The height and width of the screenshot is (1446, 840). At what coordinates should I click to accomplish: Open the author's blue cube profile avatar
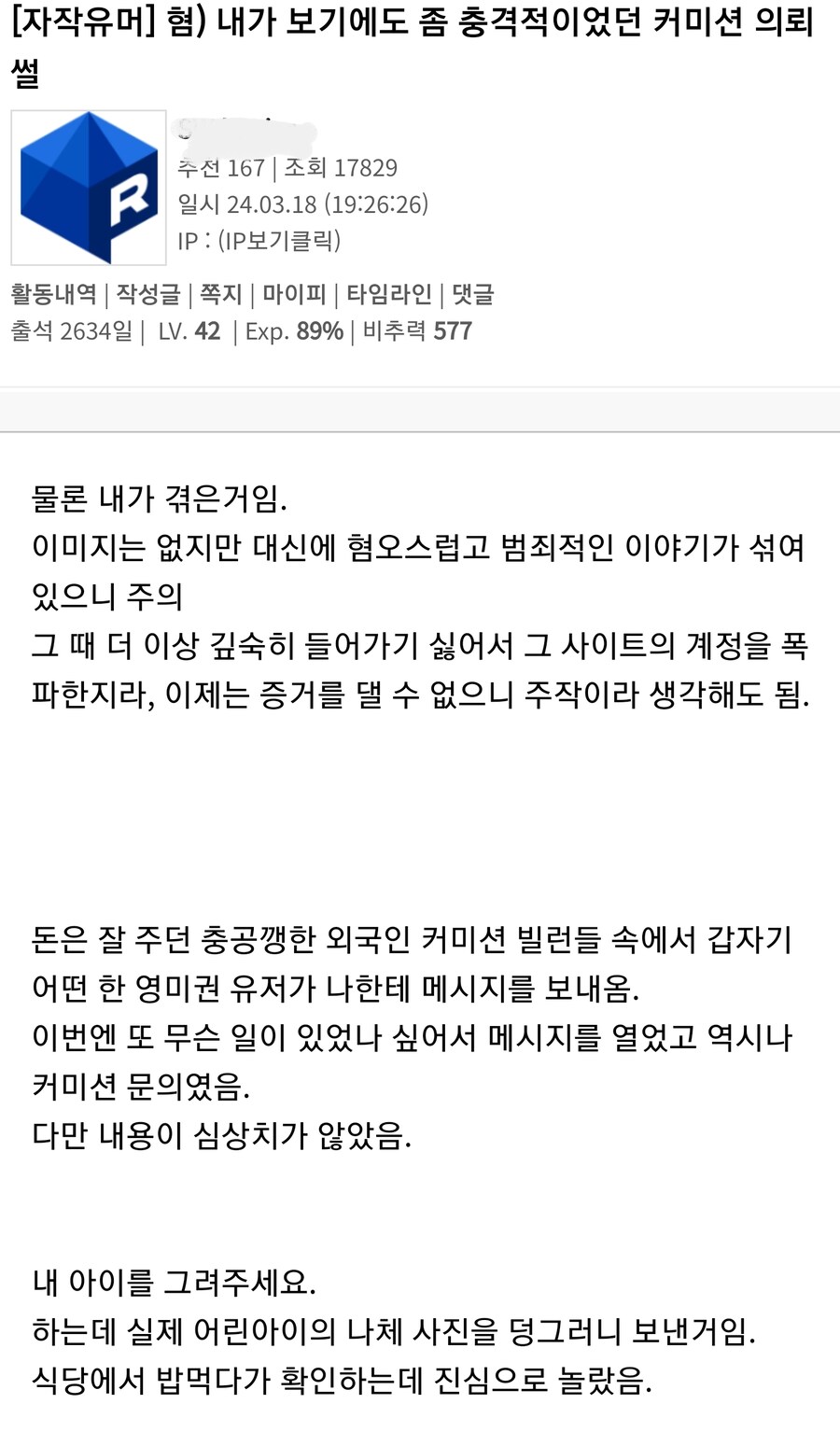pyautogui.click(x=89, y=188)
